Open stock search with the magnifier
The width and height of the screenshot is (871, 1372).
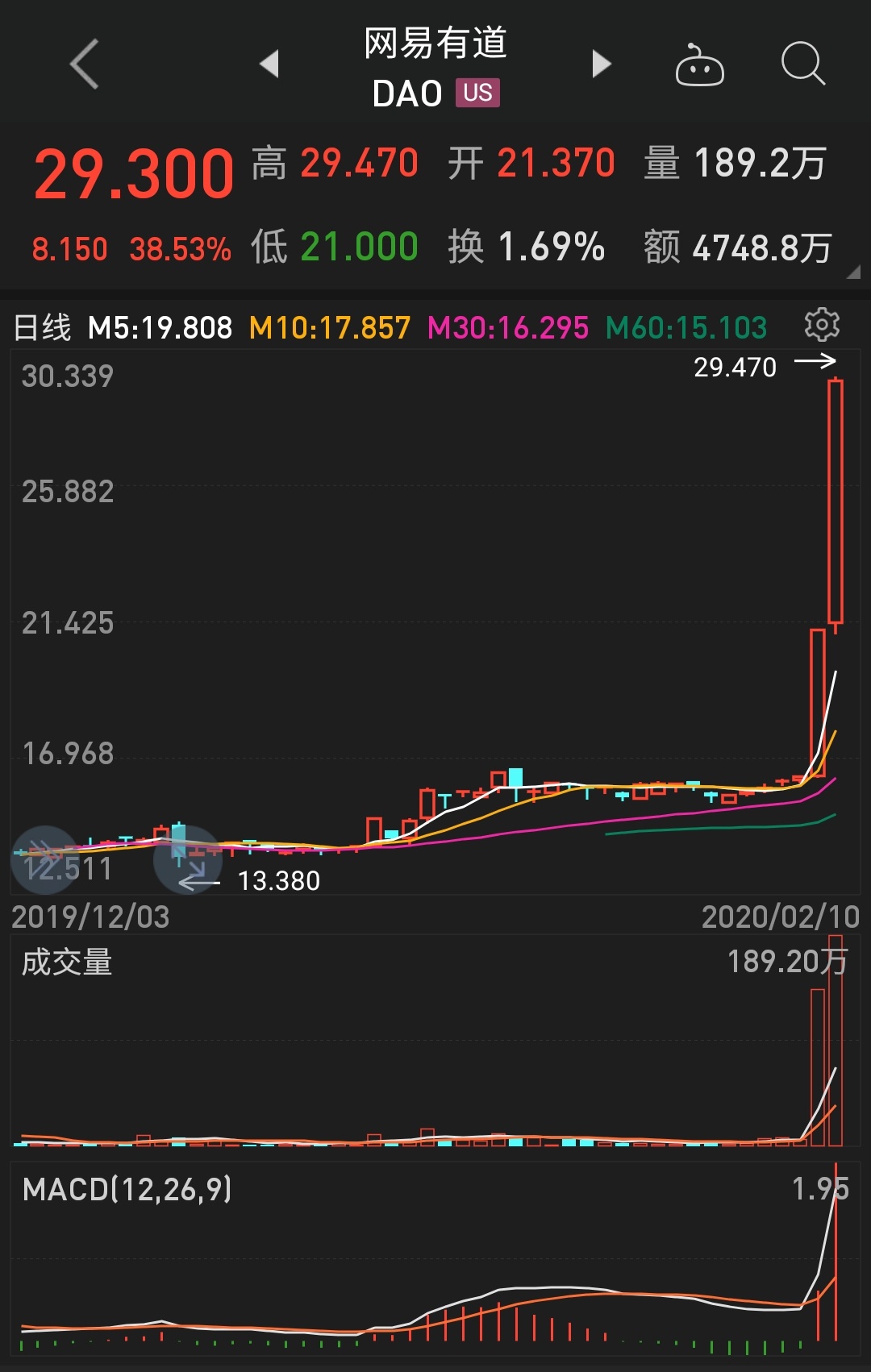tap(802, 64)
